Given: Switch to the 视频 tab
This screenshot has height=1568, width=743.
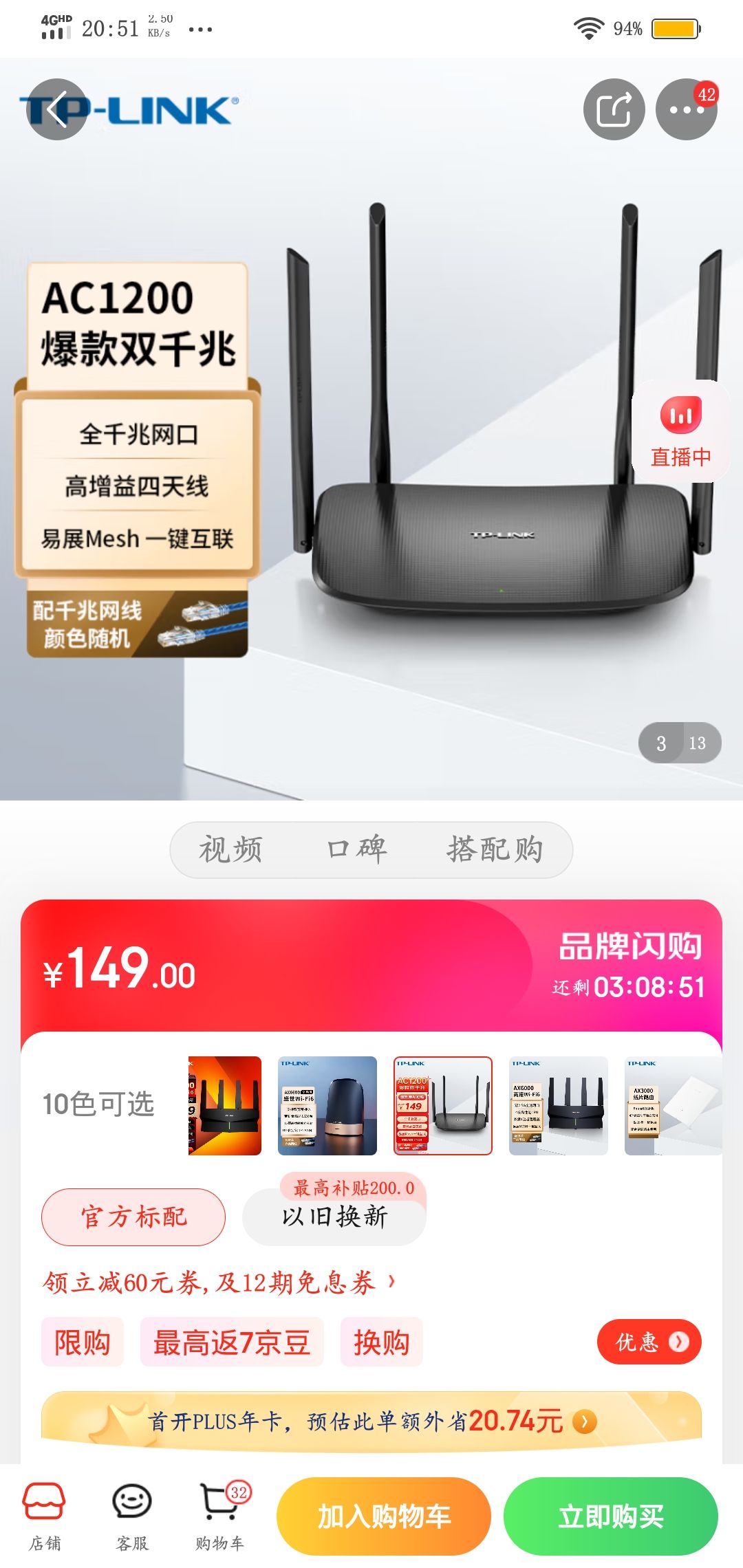Looking at the screenshot, I should (230, 849).
